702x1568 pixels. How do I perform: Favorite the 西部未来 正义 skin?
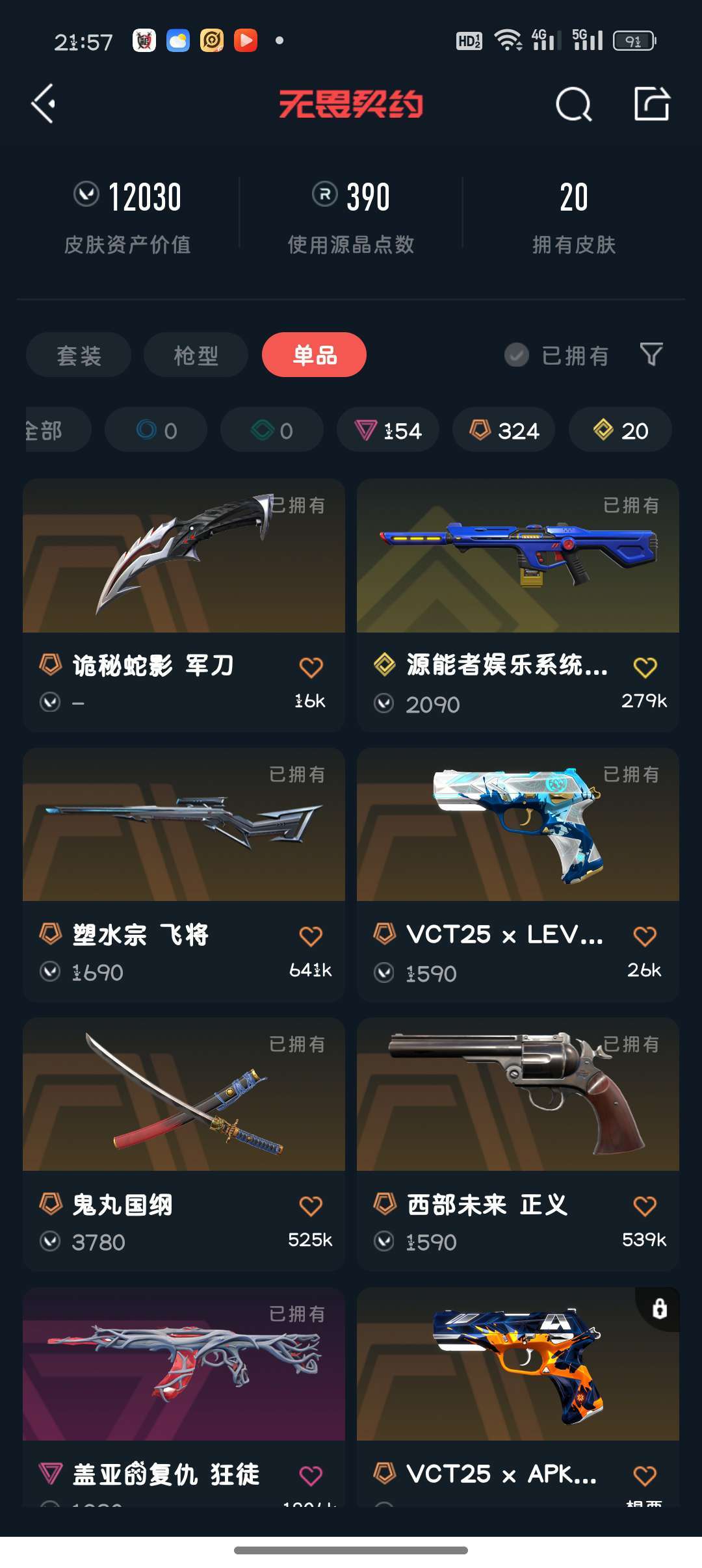pyautogui.click(x=645, y=1206)
